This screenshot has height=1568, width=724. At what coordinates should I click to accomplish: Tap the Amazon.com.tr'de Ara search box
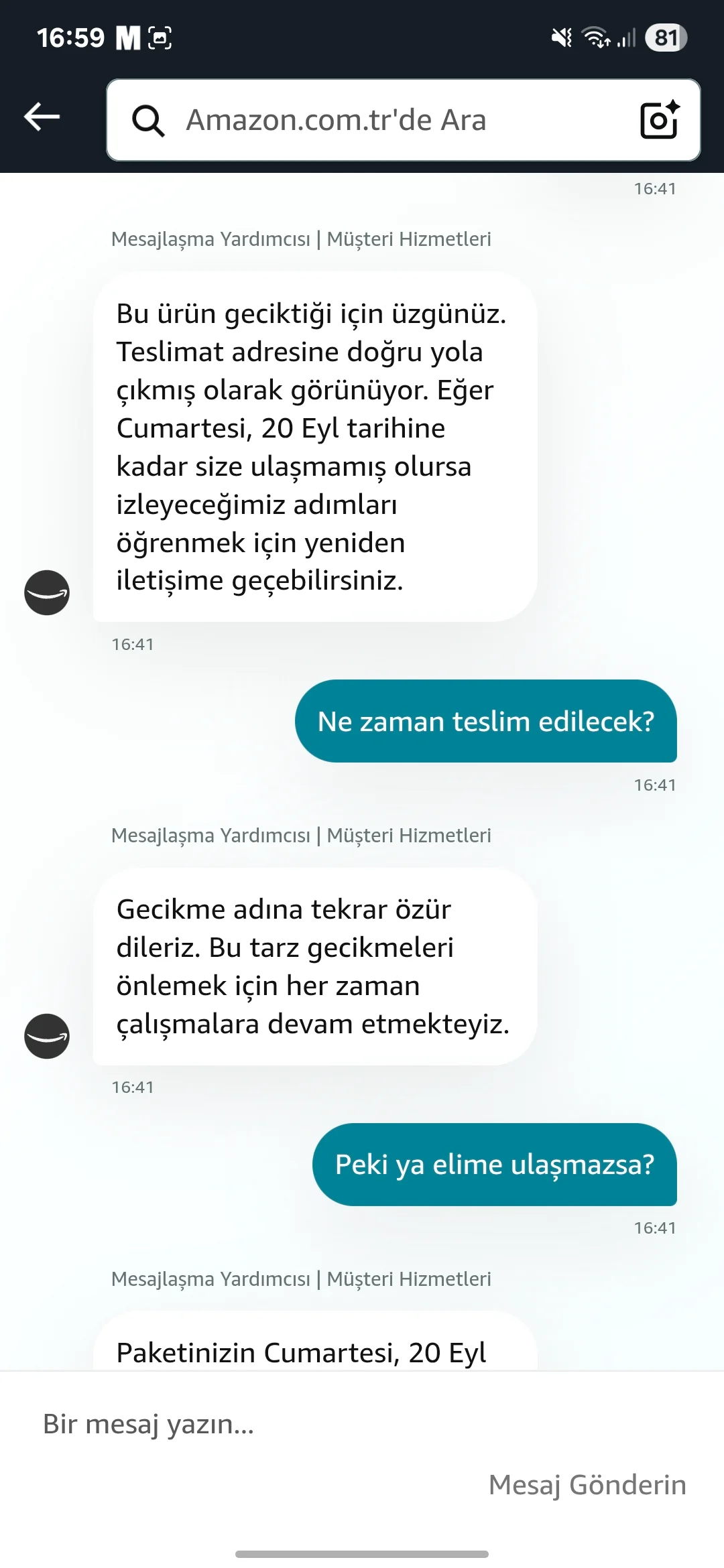point(375,120)
